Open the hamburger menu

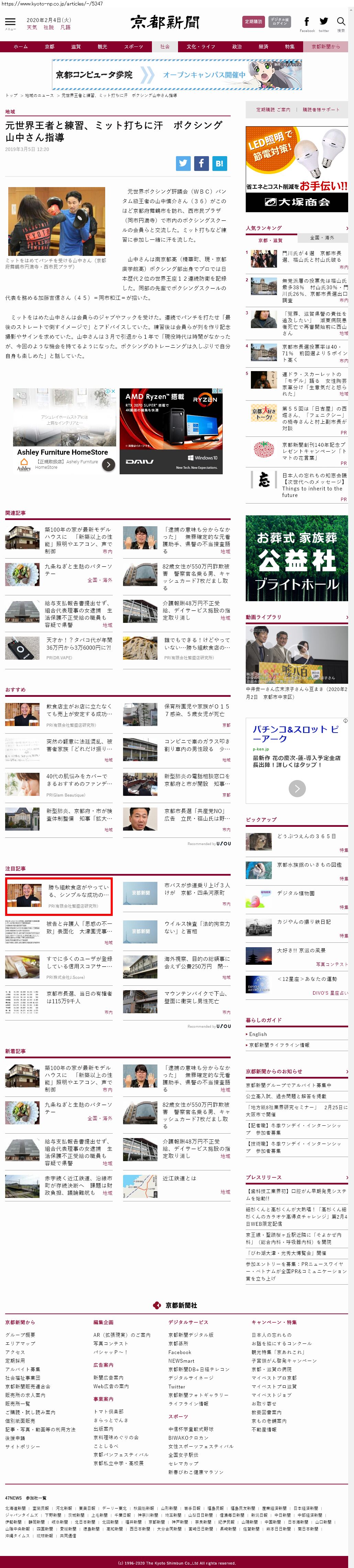(x=10, y=23)
